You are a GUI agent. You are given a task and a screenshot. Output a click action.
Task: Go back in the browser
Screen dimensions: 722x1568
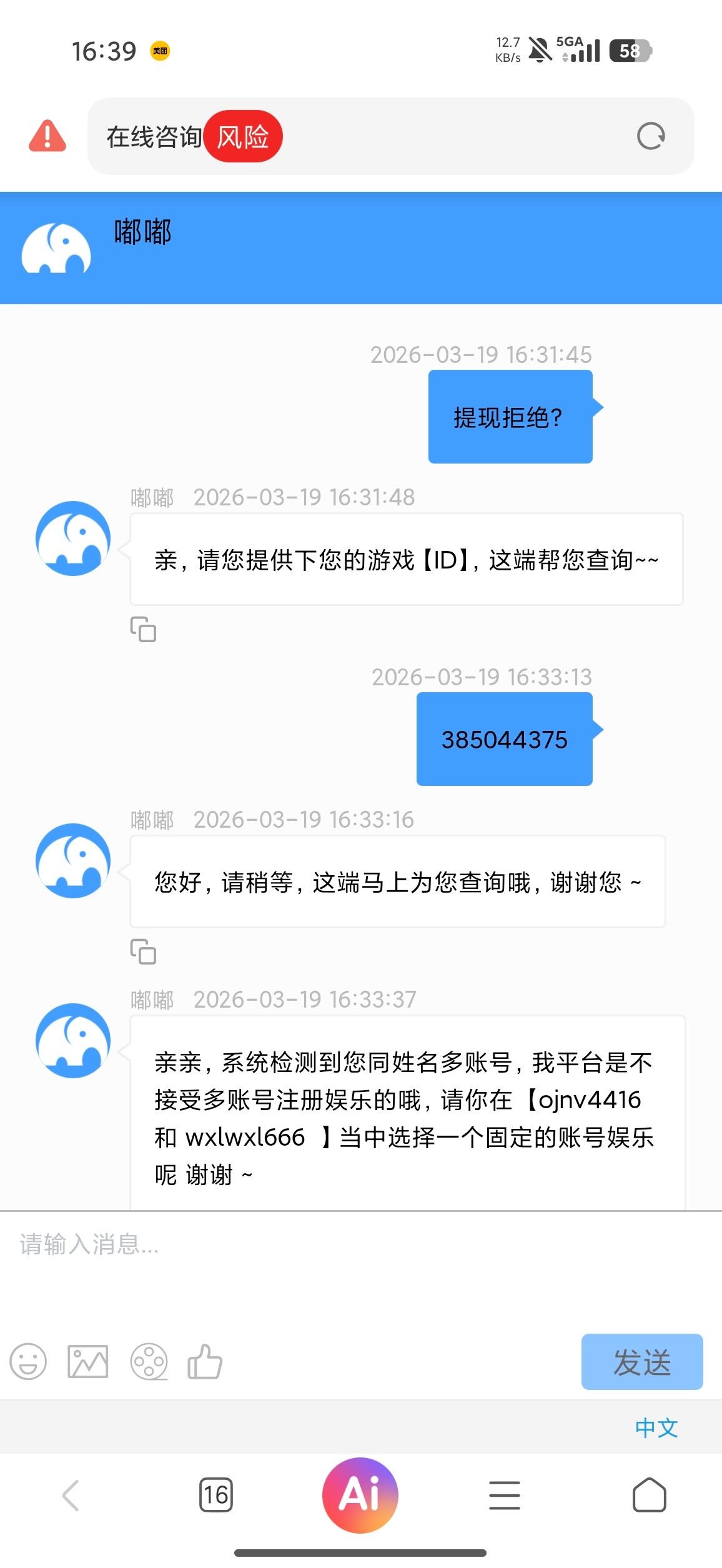71,1496
